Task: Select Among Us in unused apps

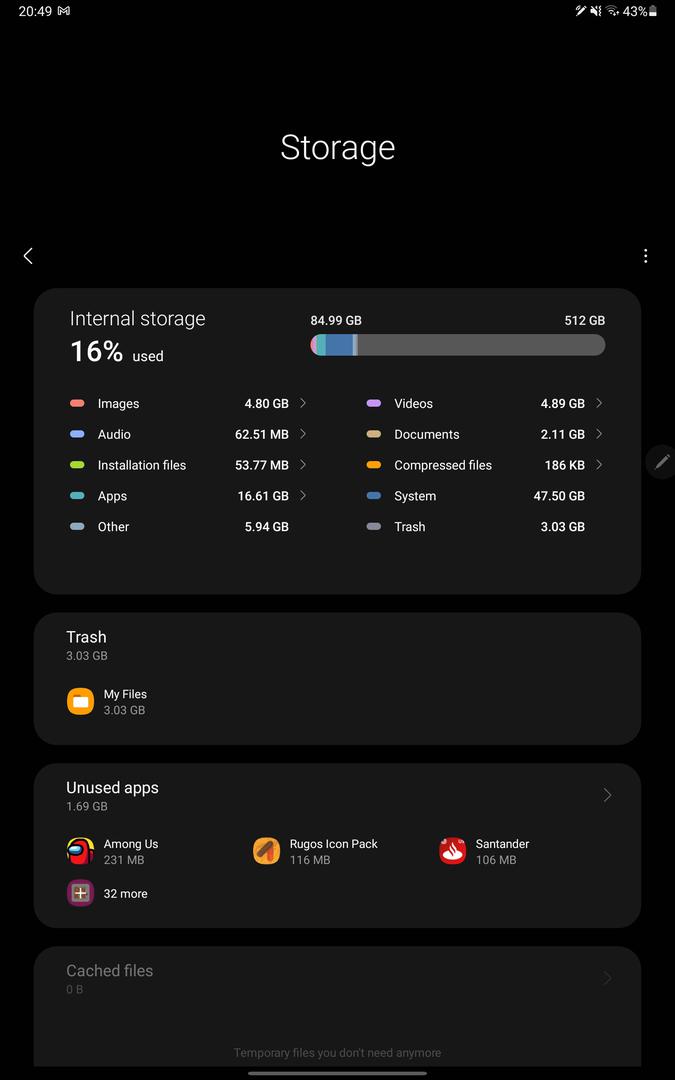Action: point(113,851)
